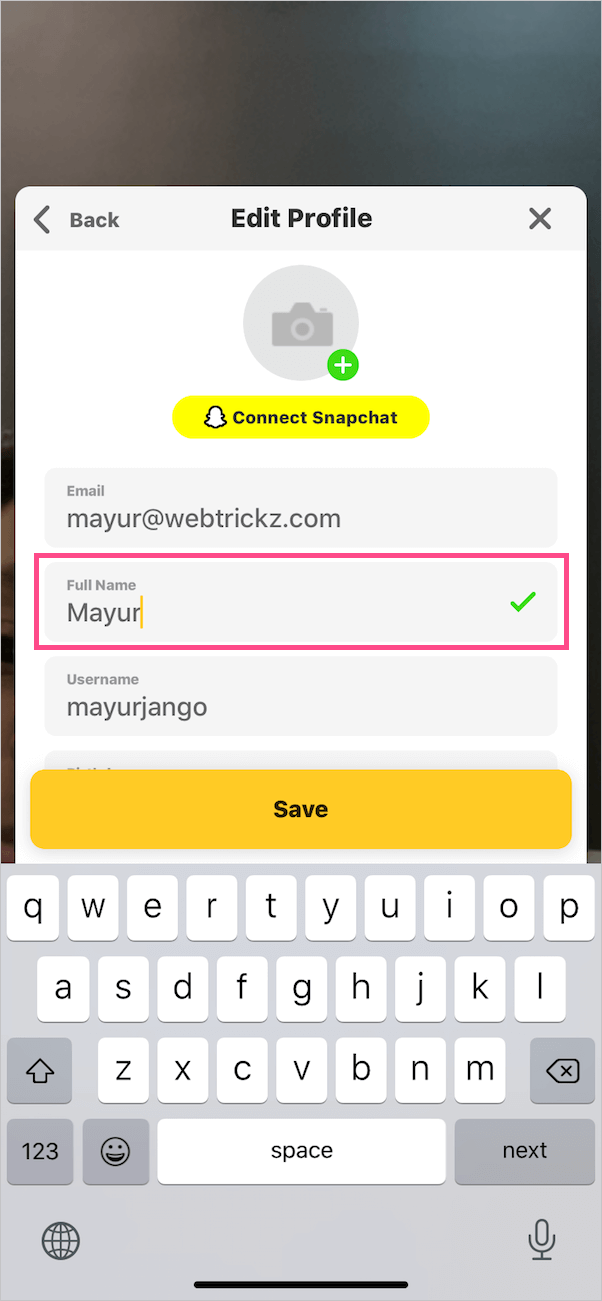Switch keyboard to numbers with 123
This screenshot has width=602, height=1301.
[x=40, y=1151]
